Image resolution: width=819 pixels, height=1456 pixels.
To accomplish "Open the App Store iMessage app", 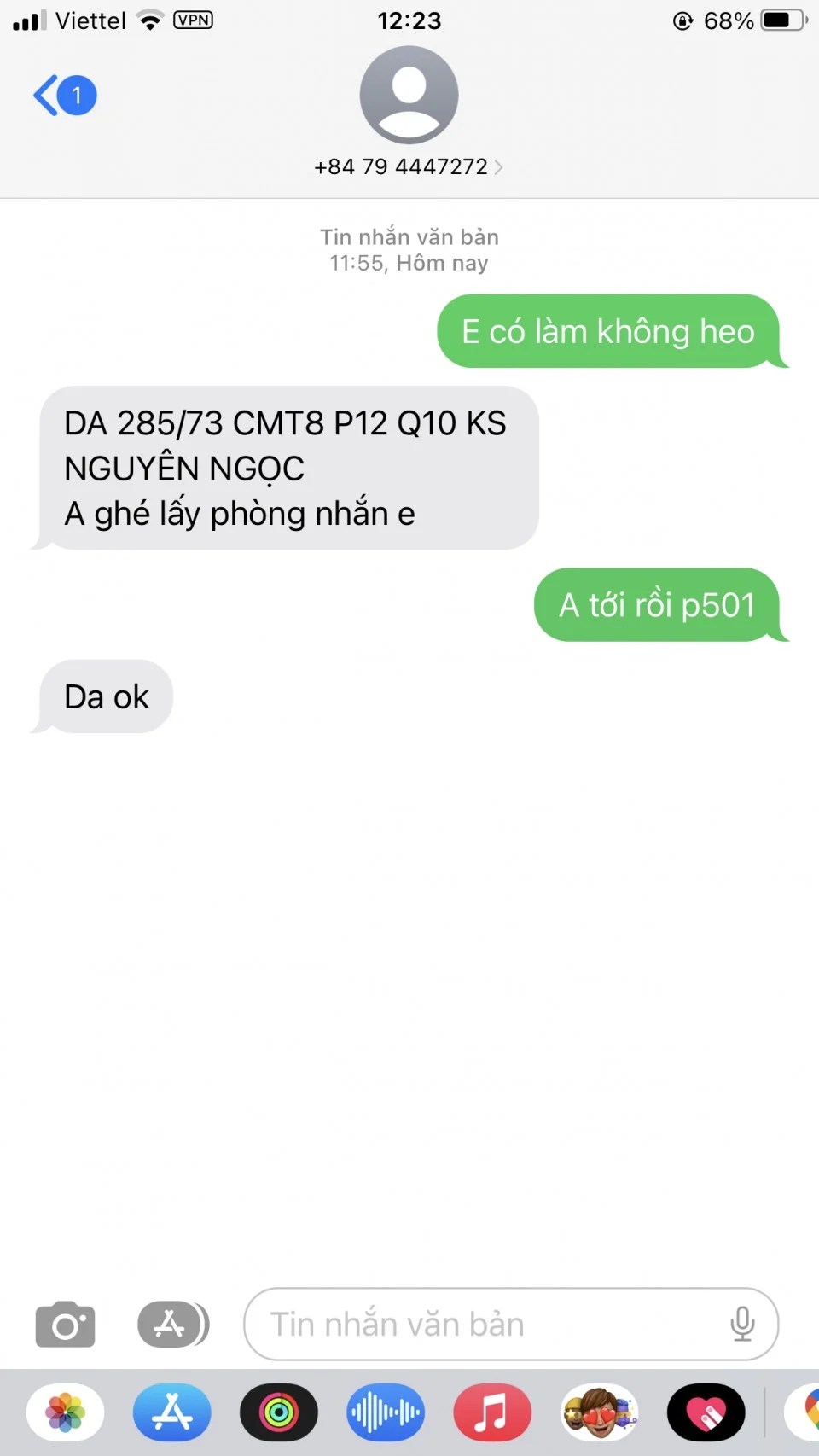I will click(x=172, y=1412).
